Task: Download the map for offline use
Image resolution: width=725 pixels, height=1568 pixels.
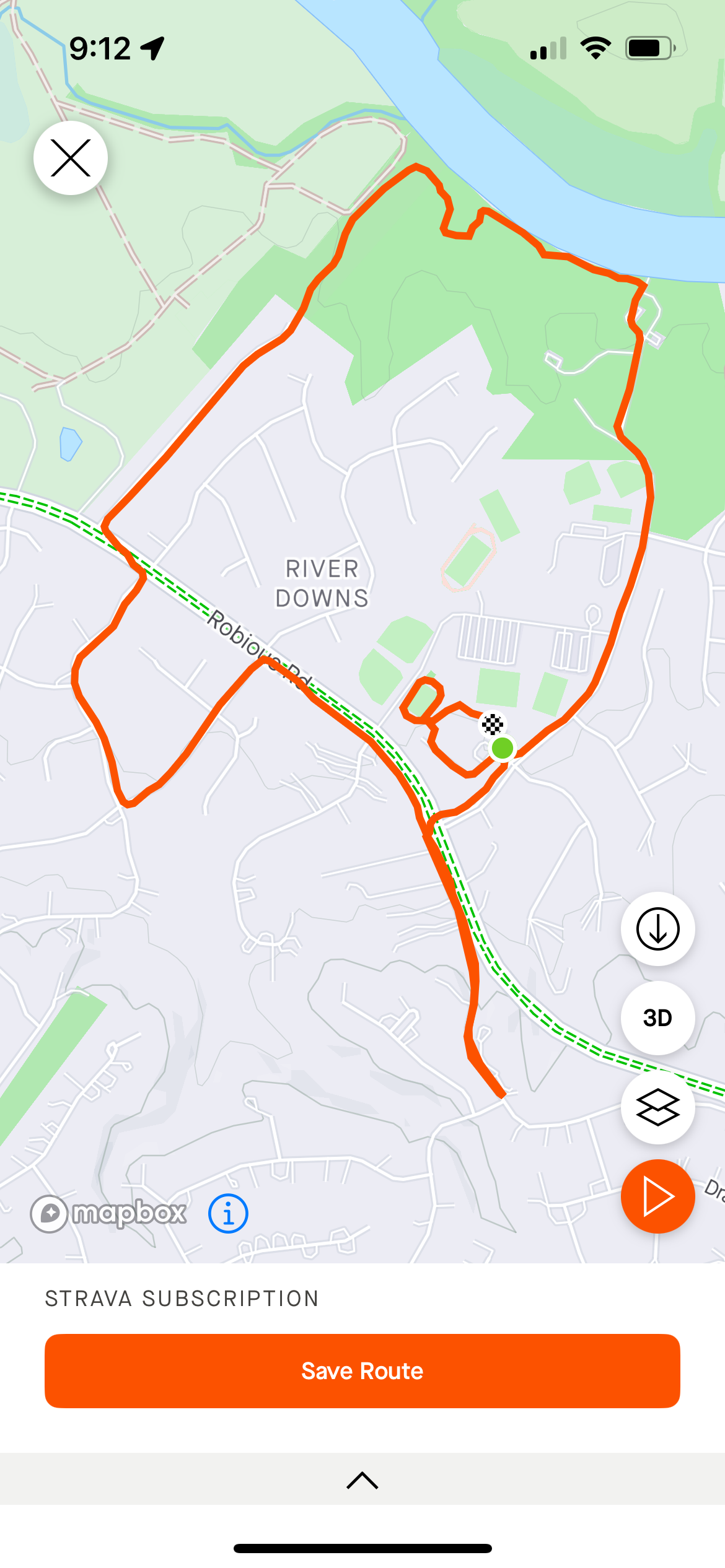Action: (x=657, y=929)
